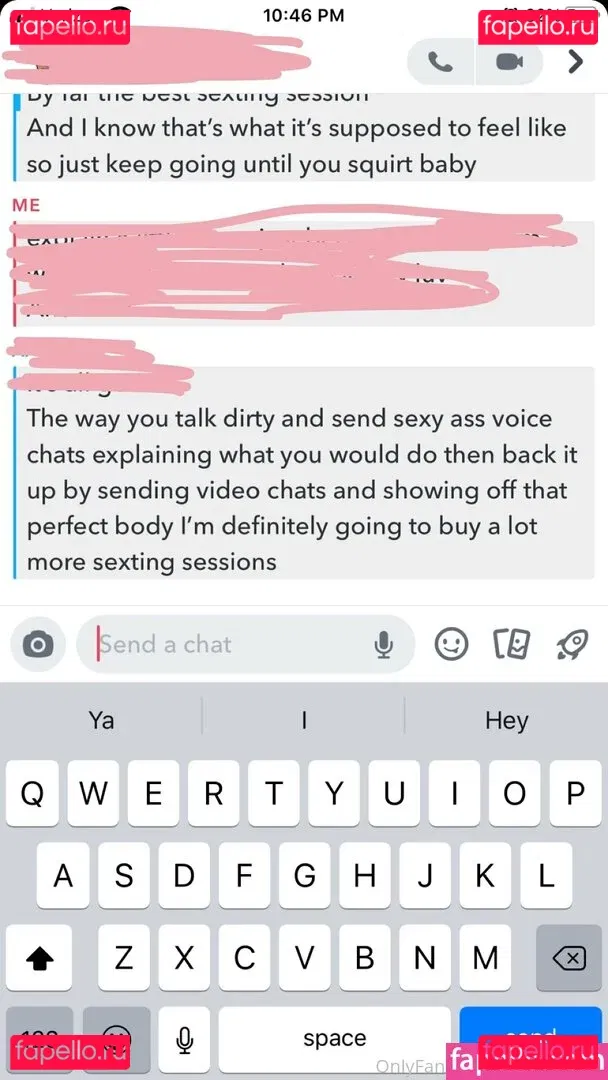The image size is (608, 1080).
Task: Start a voice call from the chat header
Action: pos(440,62)
